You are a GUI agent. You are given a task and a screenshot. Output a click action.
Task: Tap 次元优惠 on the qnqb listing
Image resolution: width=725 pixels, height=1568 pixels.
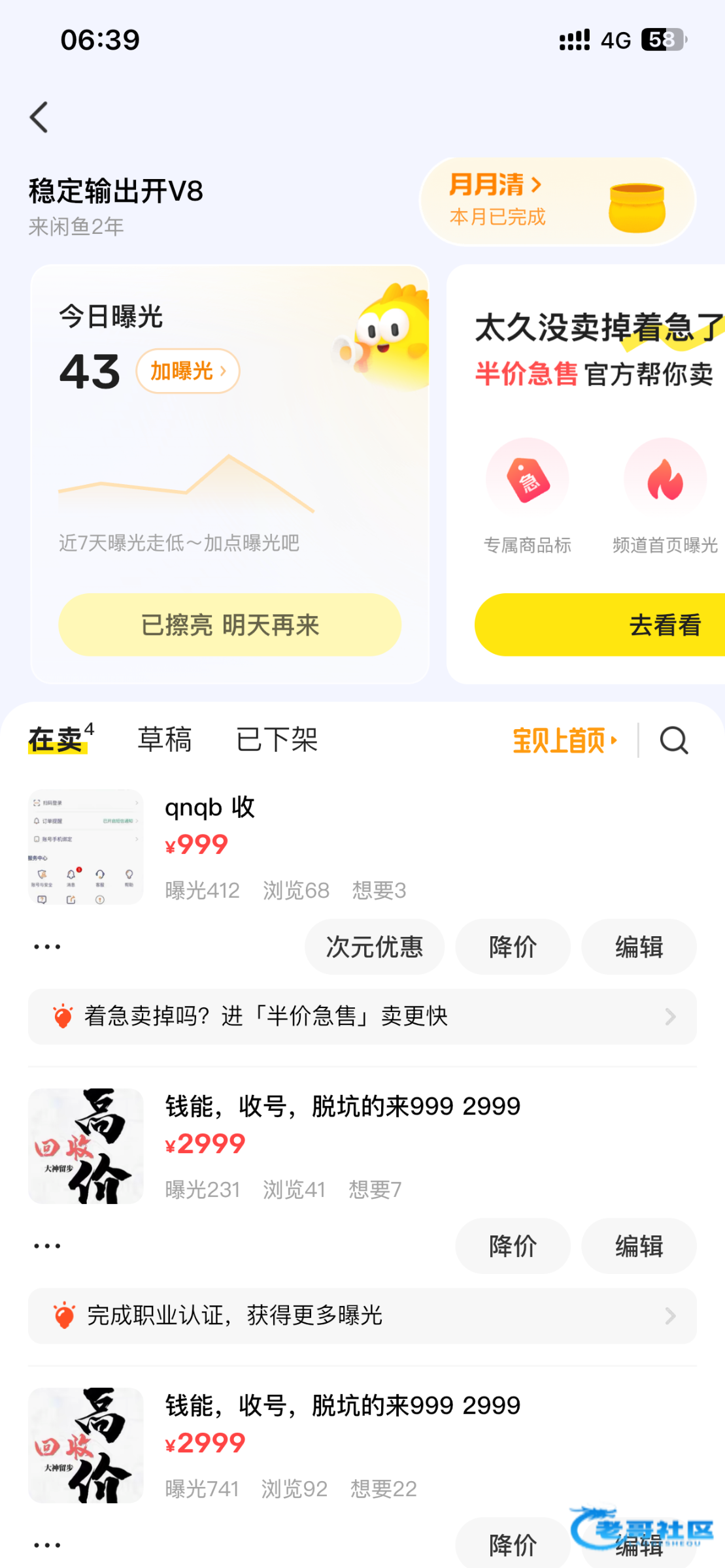tap(375, 947)
